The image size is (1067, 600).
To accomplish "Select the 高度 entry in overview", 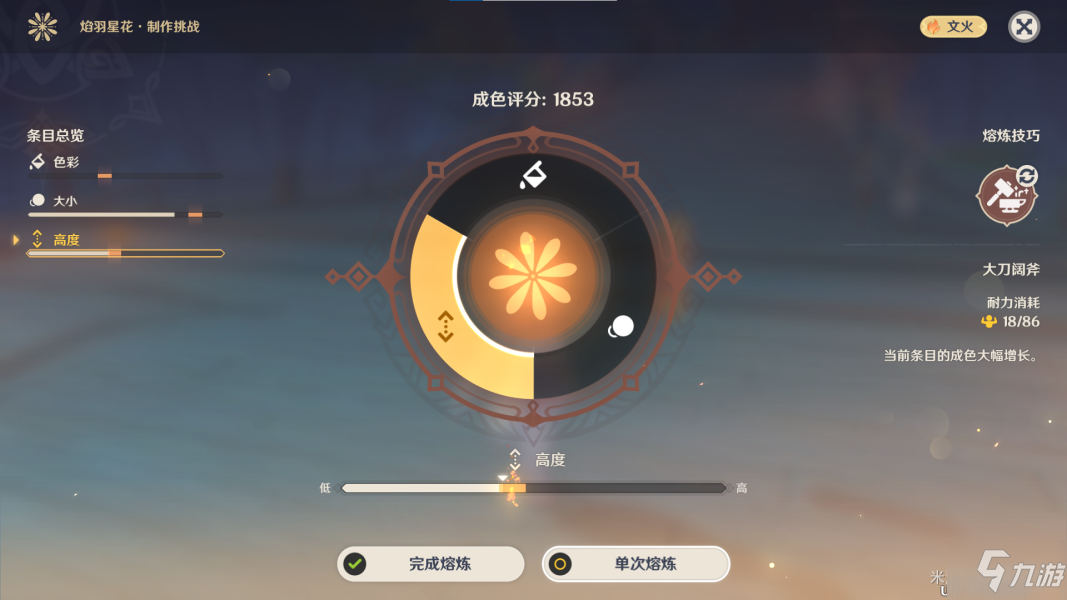I will tap(66, 240).
